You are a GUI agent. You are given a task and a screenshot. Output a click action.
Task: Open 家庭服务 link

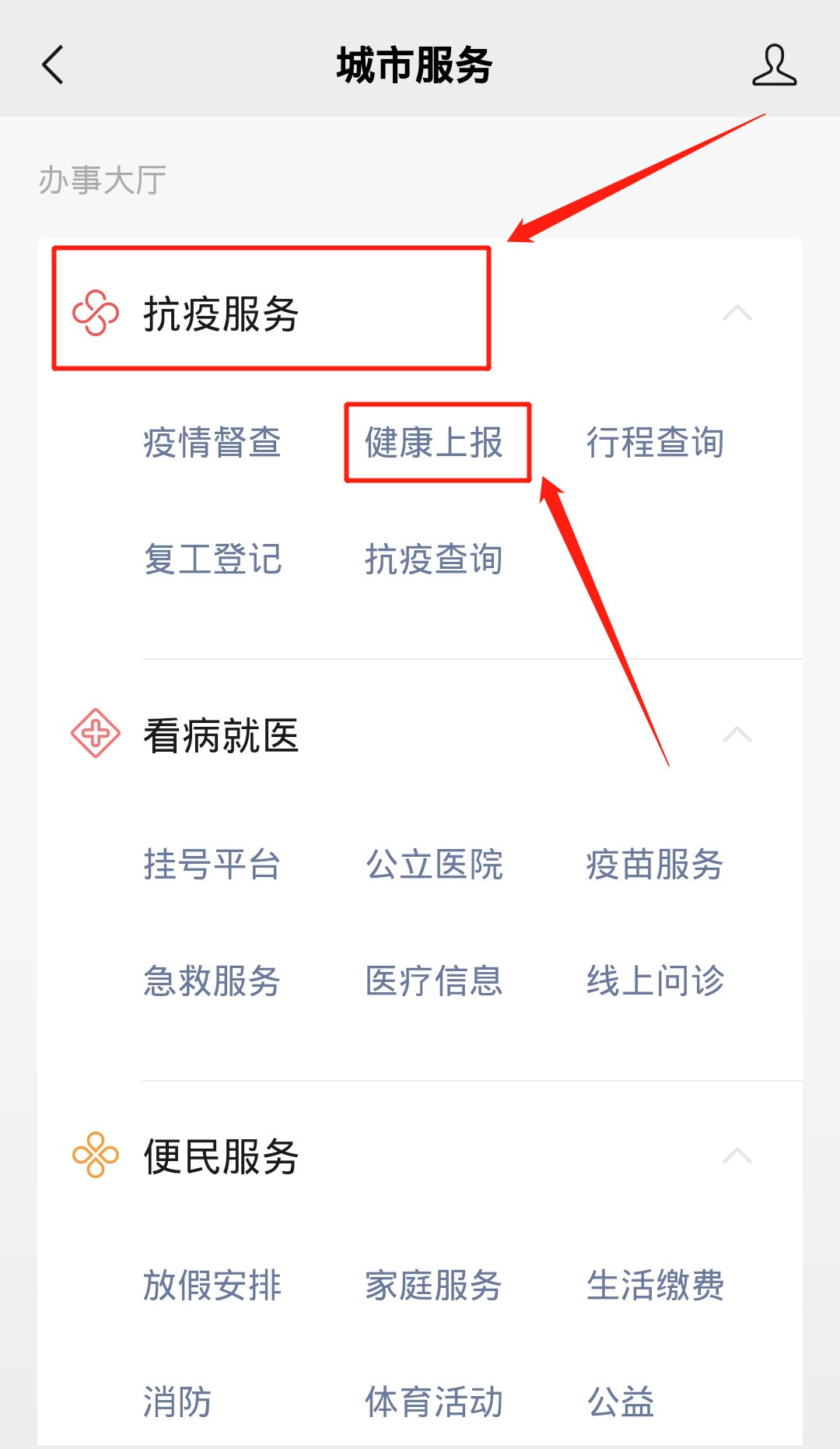tap(434, 1285)
